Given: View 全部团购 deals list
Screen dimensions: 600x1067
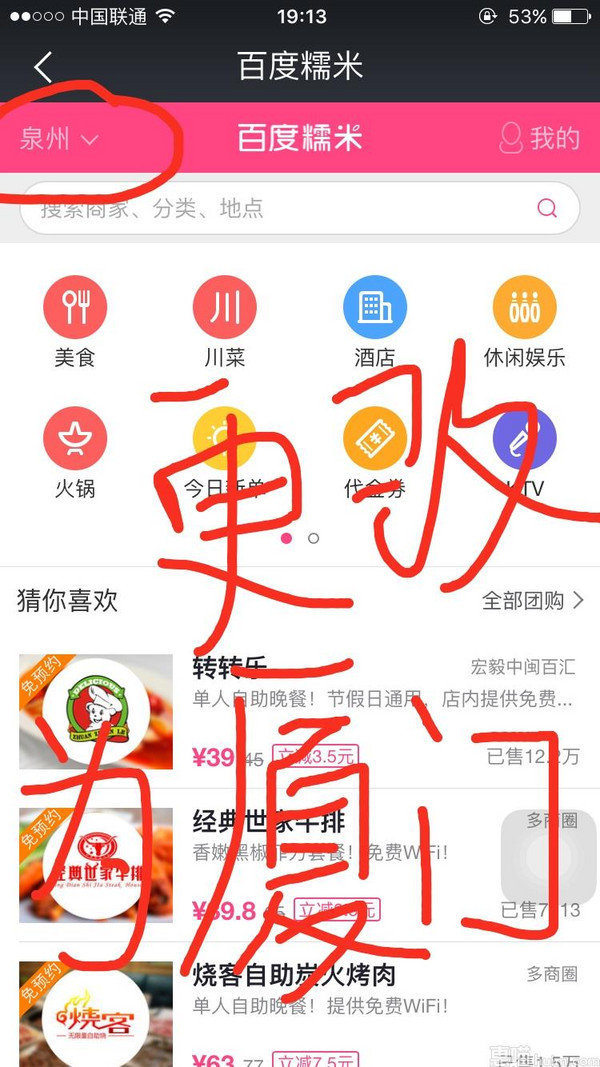Looking at the screenshot, I should (533, 601).
